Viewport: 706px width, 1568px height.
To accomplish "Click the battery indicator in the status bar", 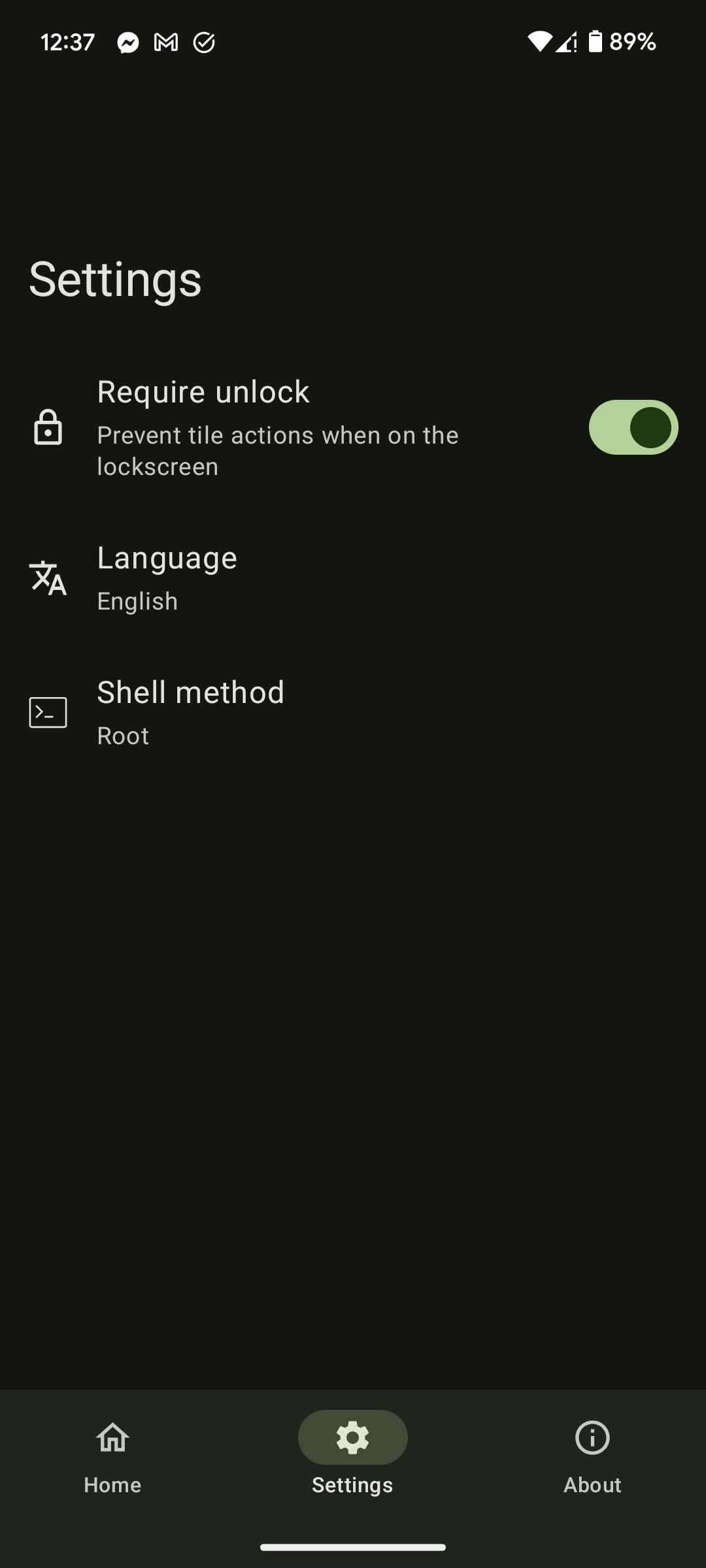I will [x=596, y=41].
